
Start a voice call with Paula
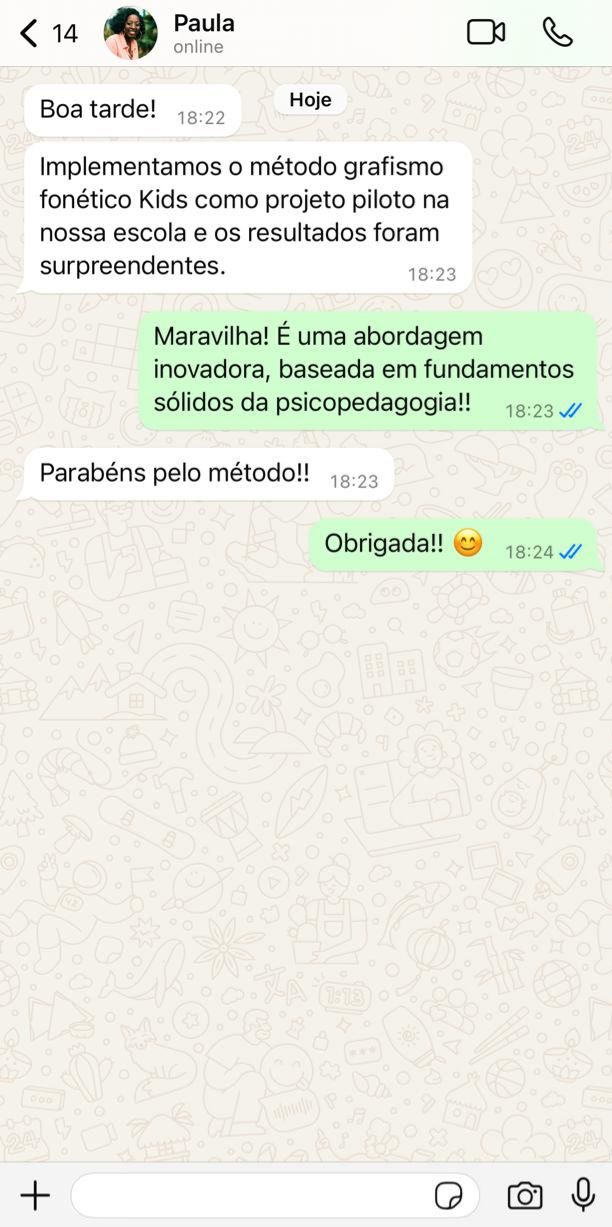pyautogui.click(x=557, y=33)
